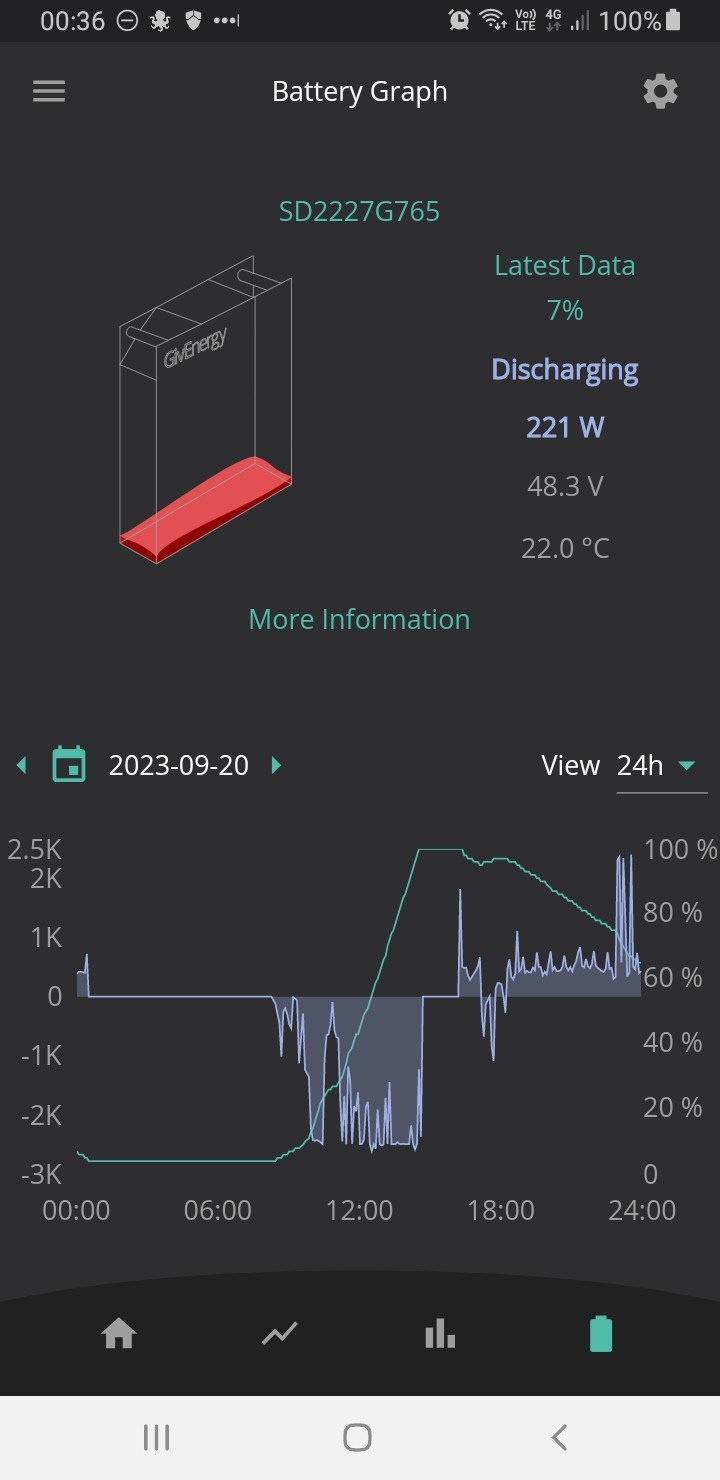Viewport: 720px width, 1480px height.
Task: Switch to the line graph tab
Action: click(x=279, y=1333)
